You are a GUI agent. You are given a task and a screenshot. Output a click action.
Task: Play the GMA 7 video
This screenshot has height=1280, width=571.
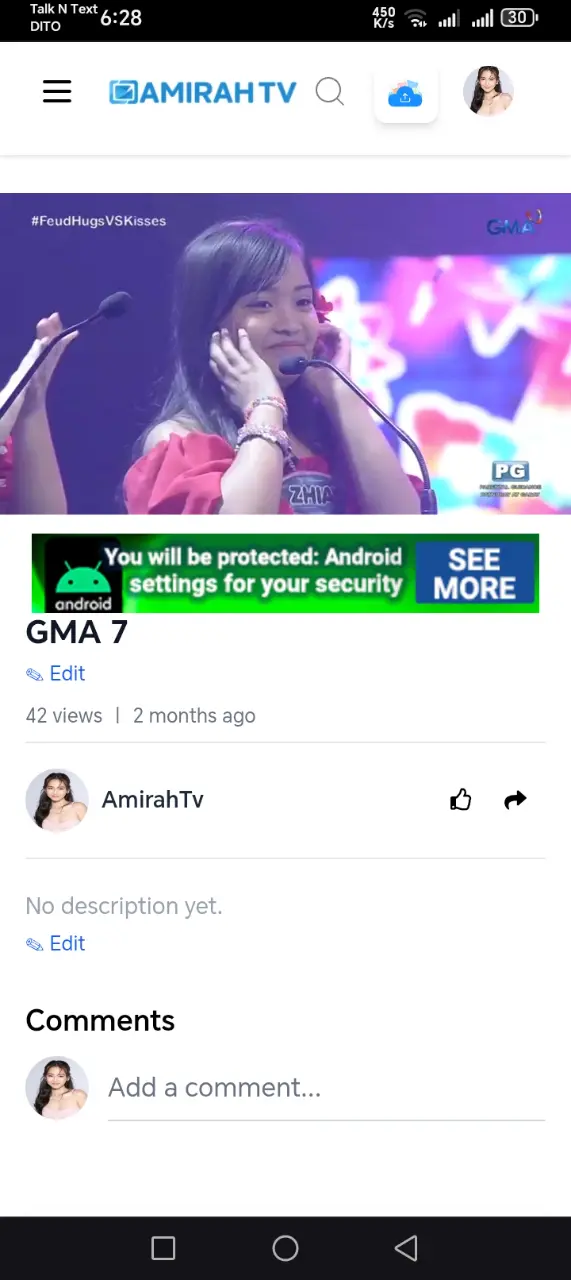coord(285,354)
